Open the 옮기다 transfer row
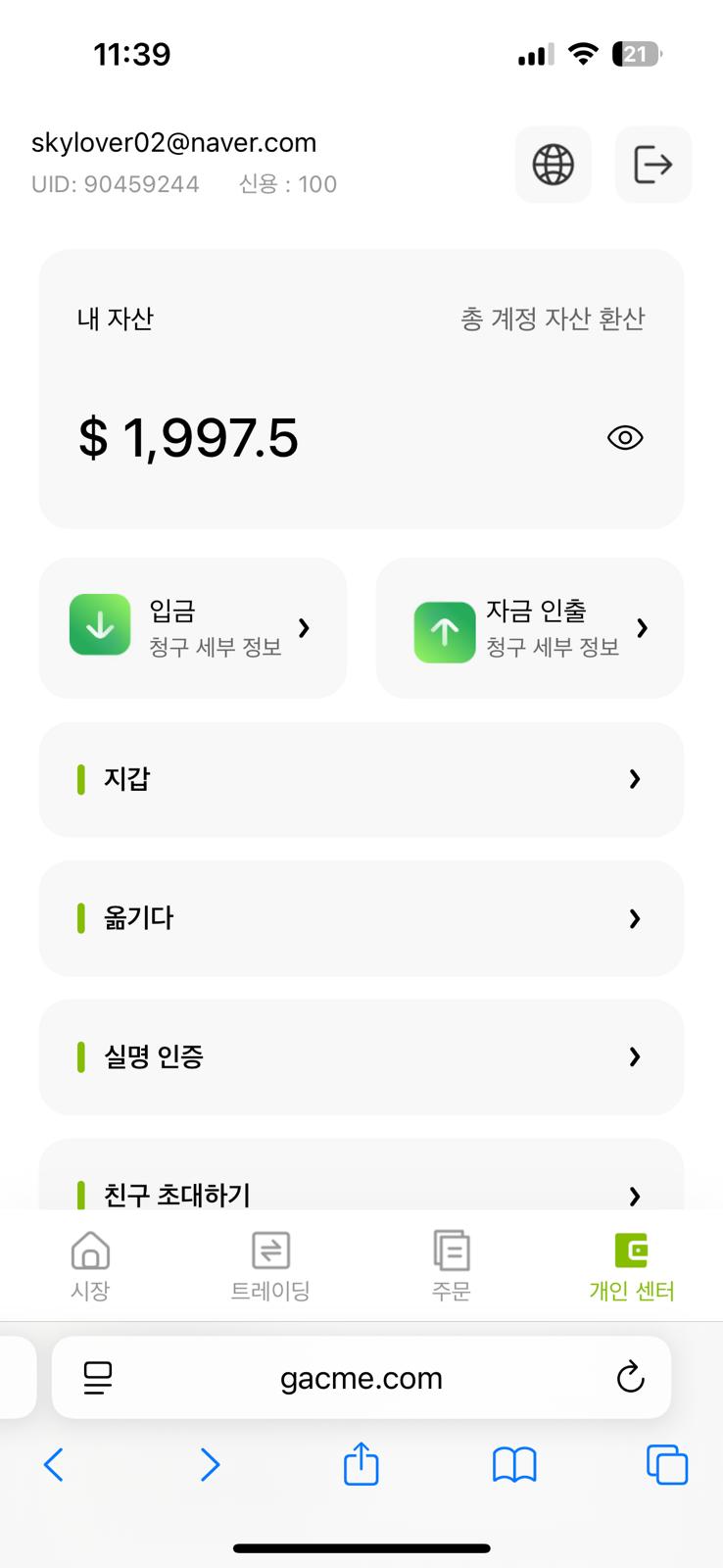Screen dimensions: 723x1568 point(361,918)
